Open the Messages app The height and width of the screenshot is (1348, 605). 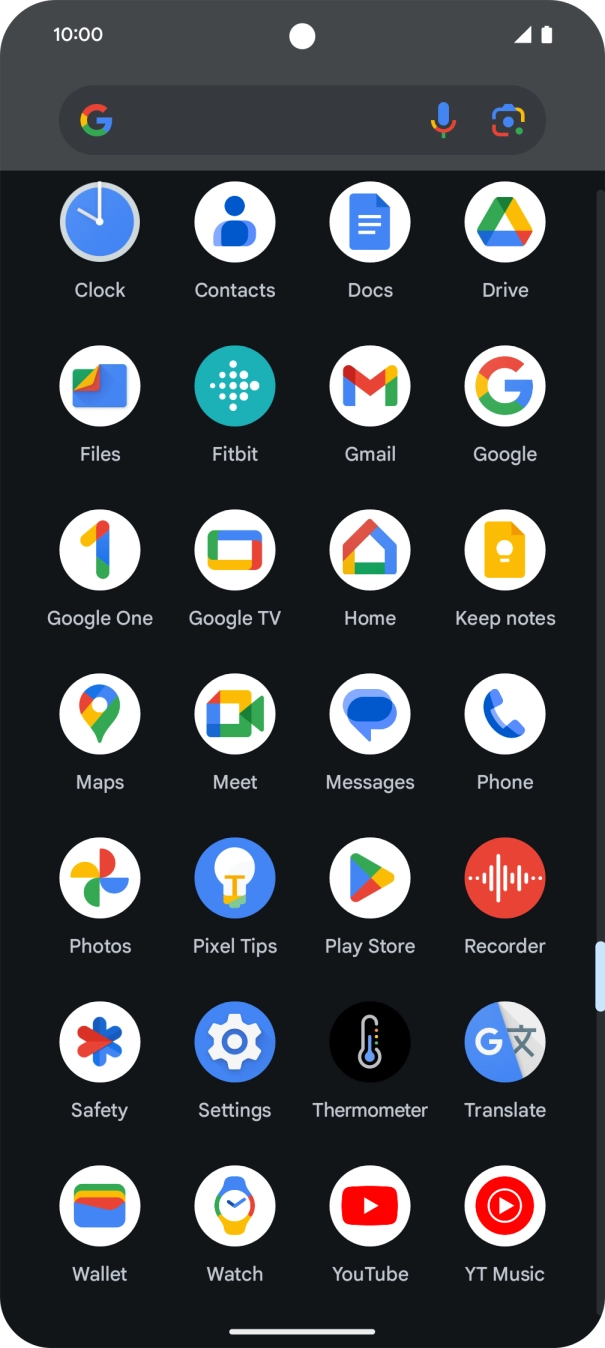370,715
